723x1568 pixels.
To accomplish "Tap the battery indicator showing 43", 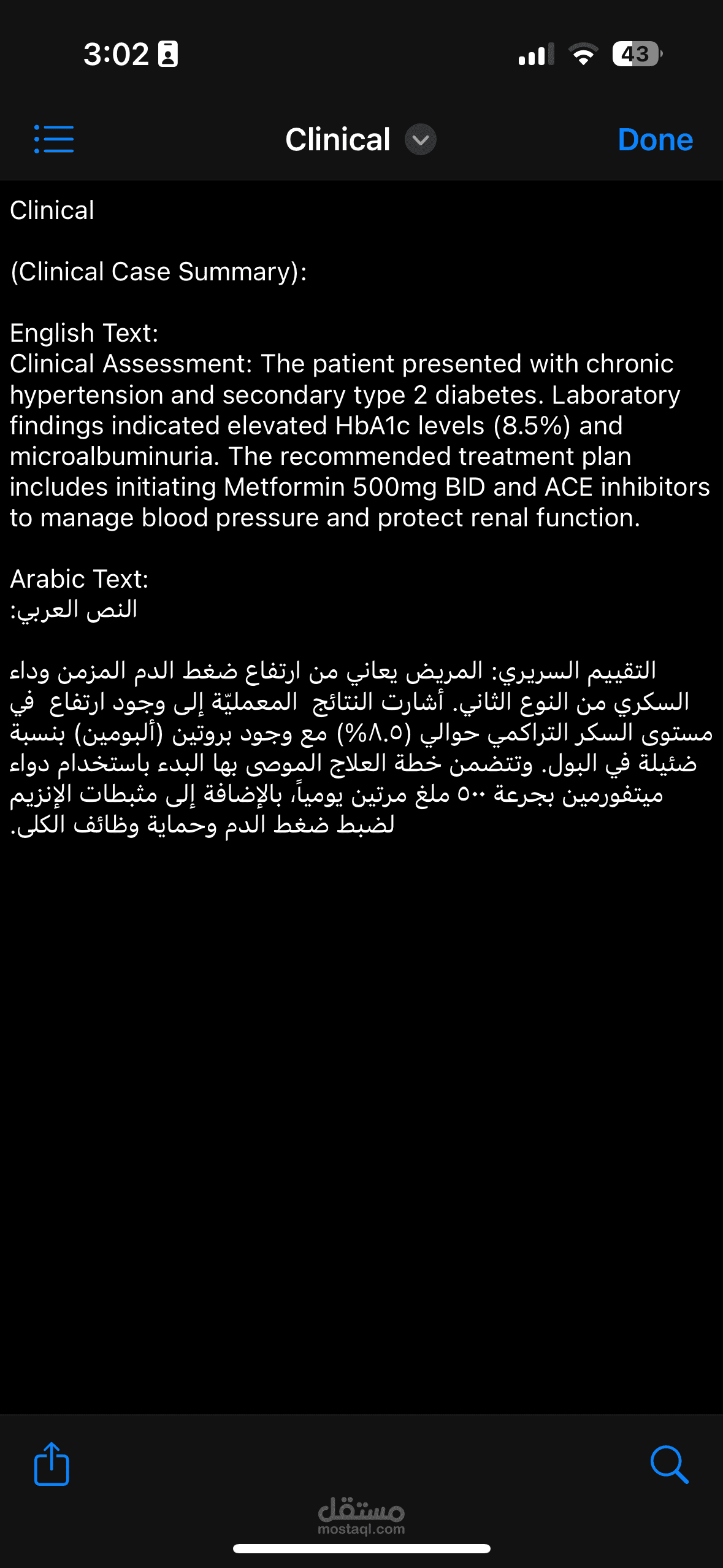I will 635,55.
